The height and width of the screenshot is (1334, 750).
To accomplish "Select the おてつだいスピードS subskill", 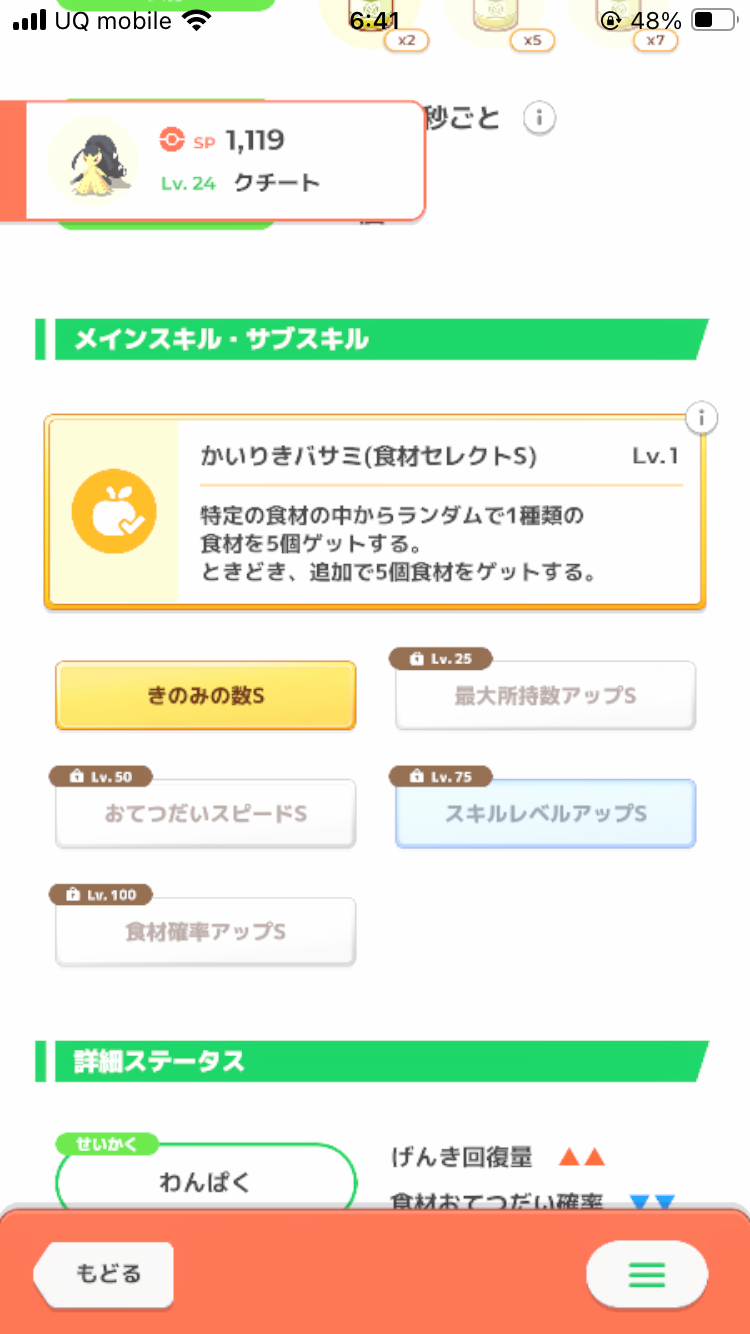I will pos(205,813).
